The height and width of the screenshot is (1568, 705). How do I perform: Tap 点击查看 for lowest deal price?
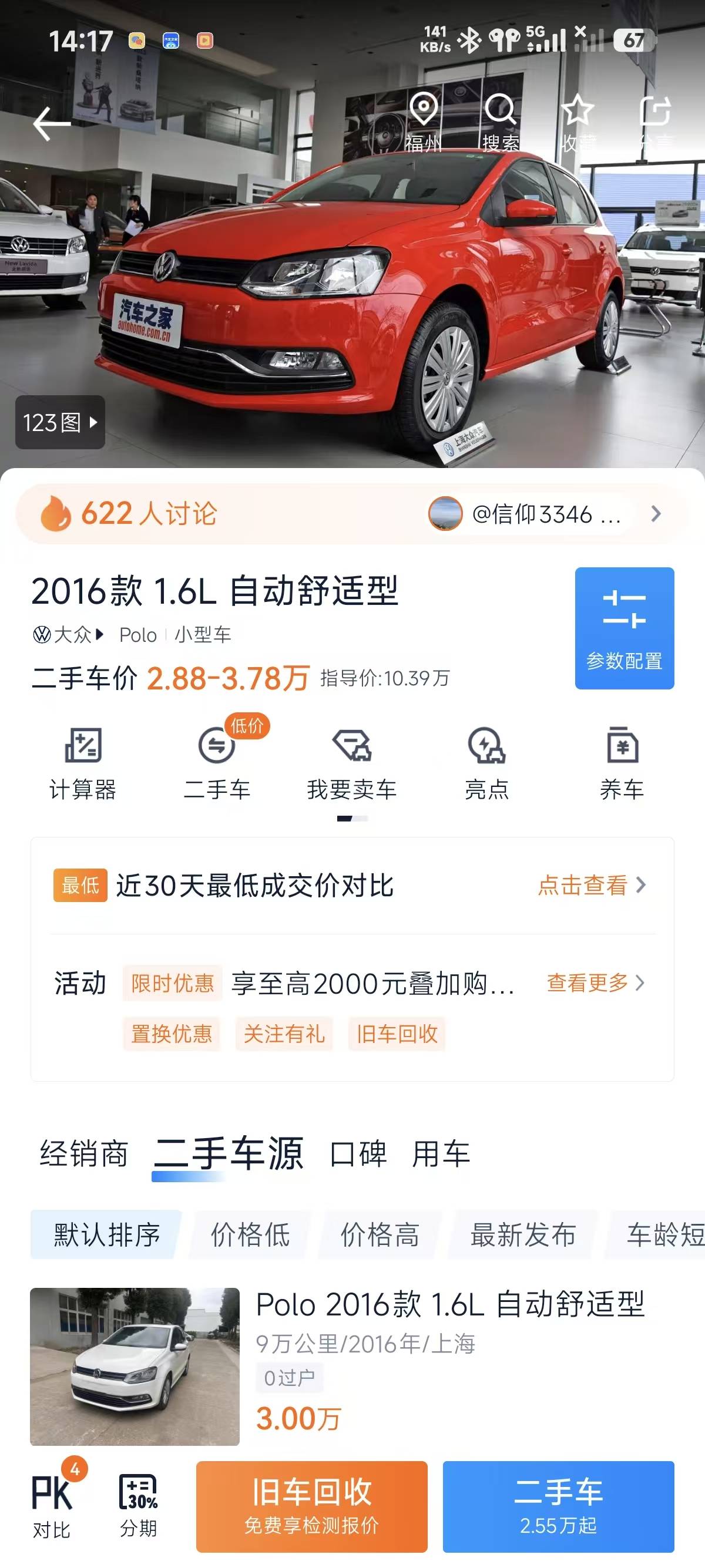592,885
